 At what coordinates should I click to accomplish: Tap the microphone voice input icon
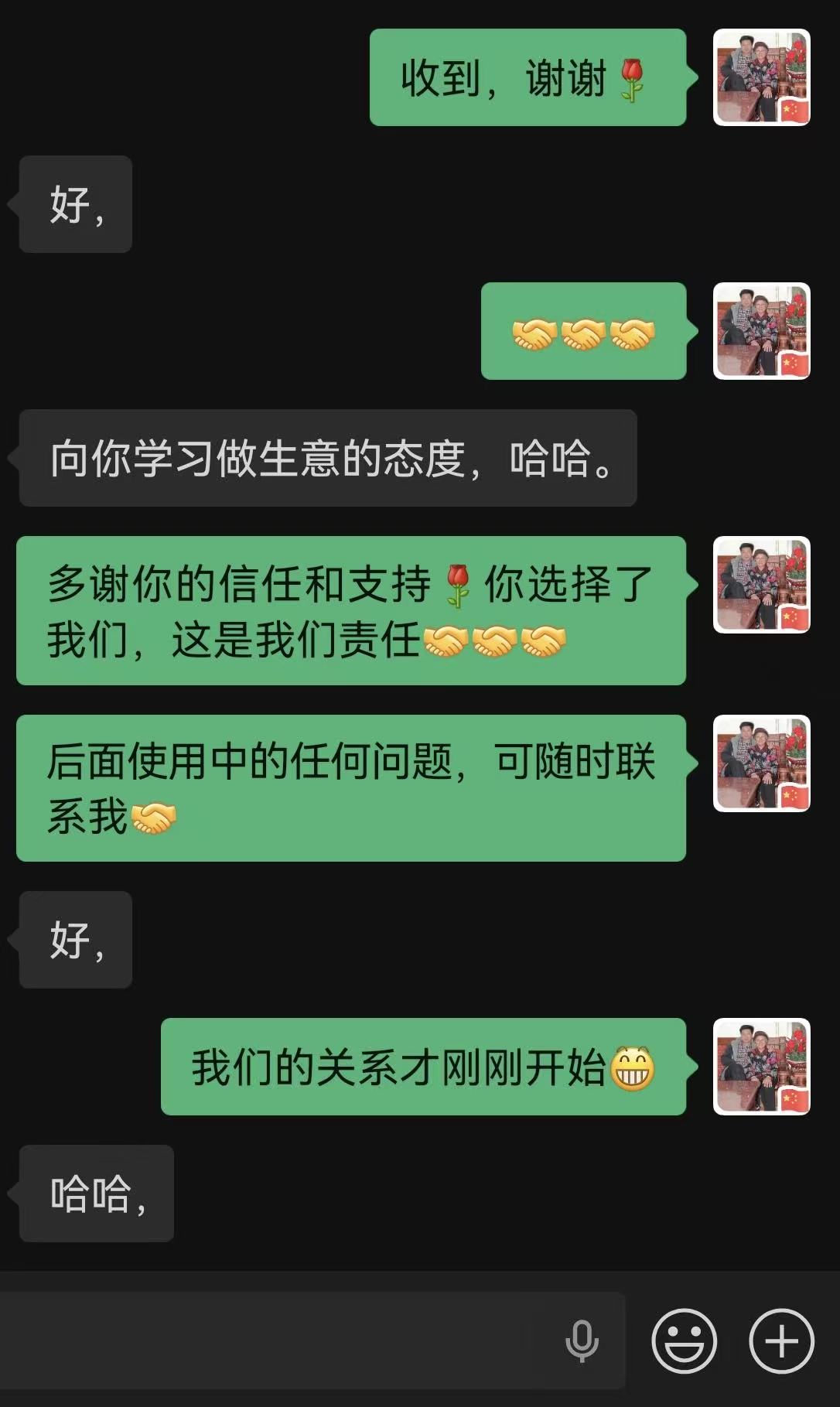coord(582,1340)
